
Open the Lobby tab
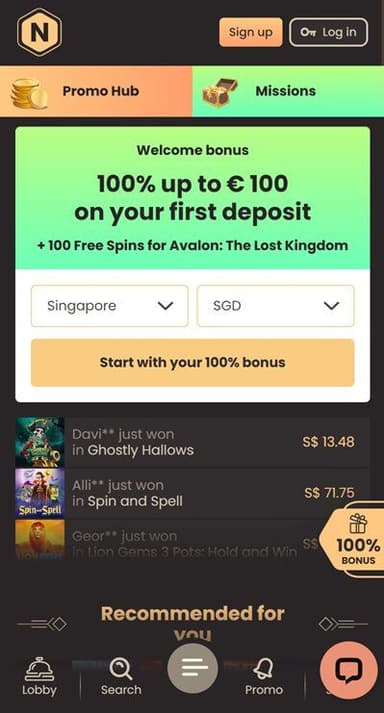[x=40, y=677]
